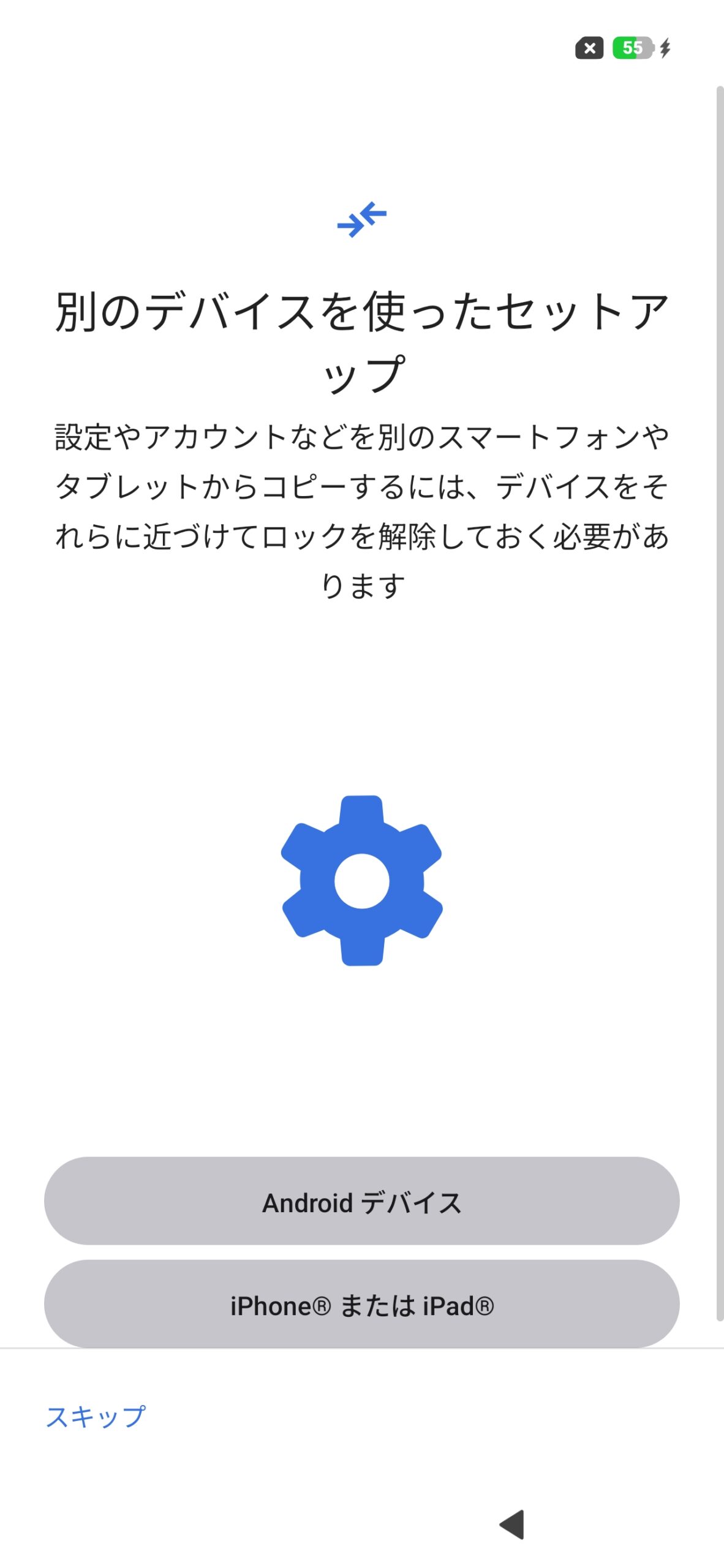Select iPhone® または iPad® button

[x=361, y=1304]
